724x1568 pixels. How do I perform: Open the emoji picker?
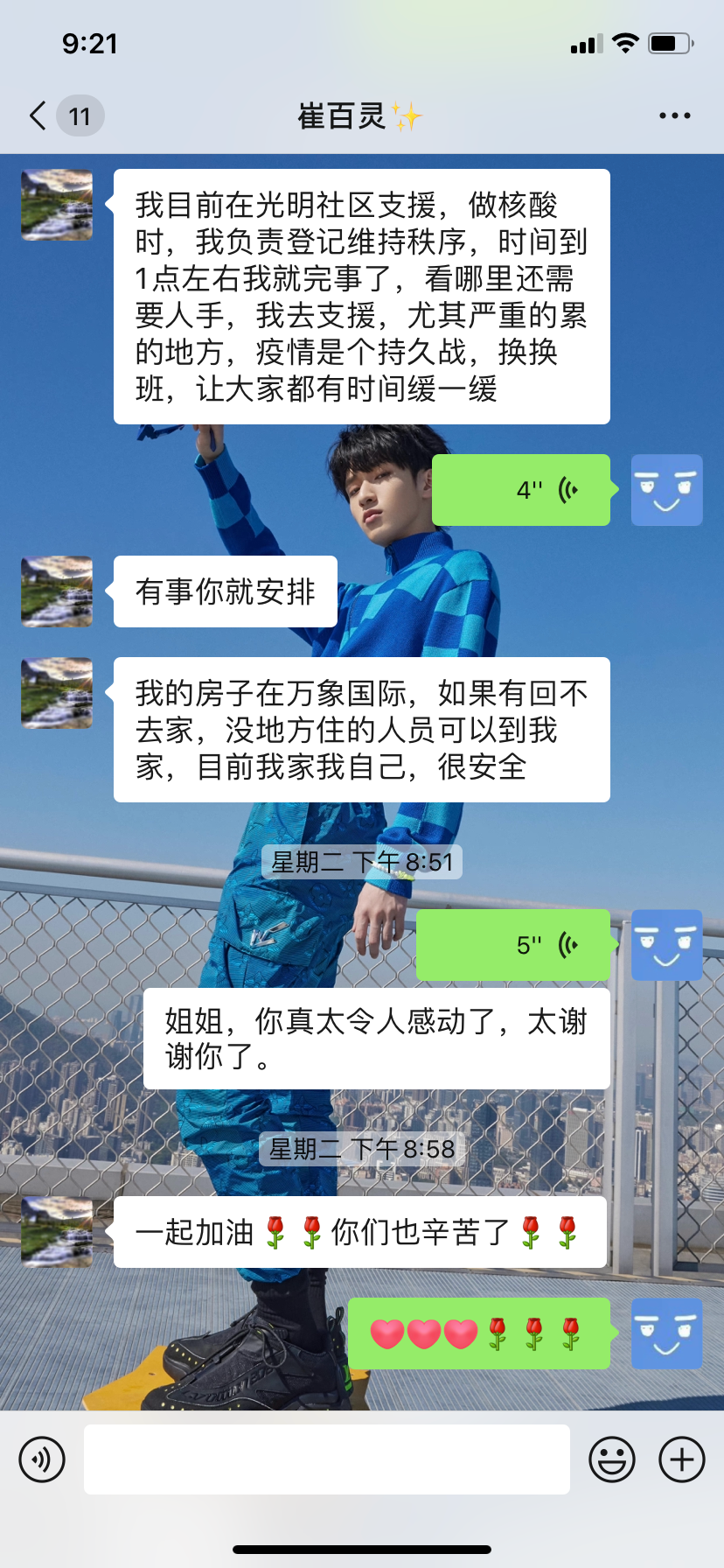[612, 1459]
